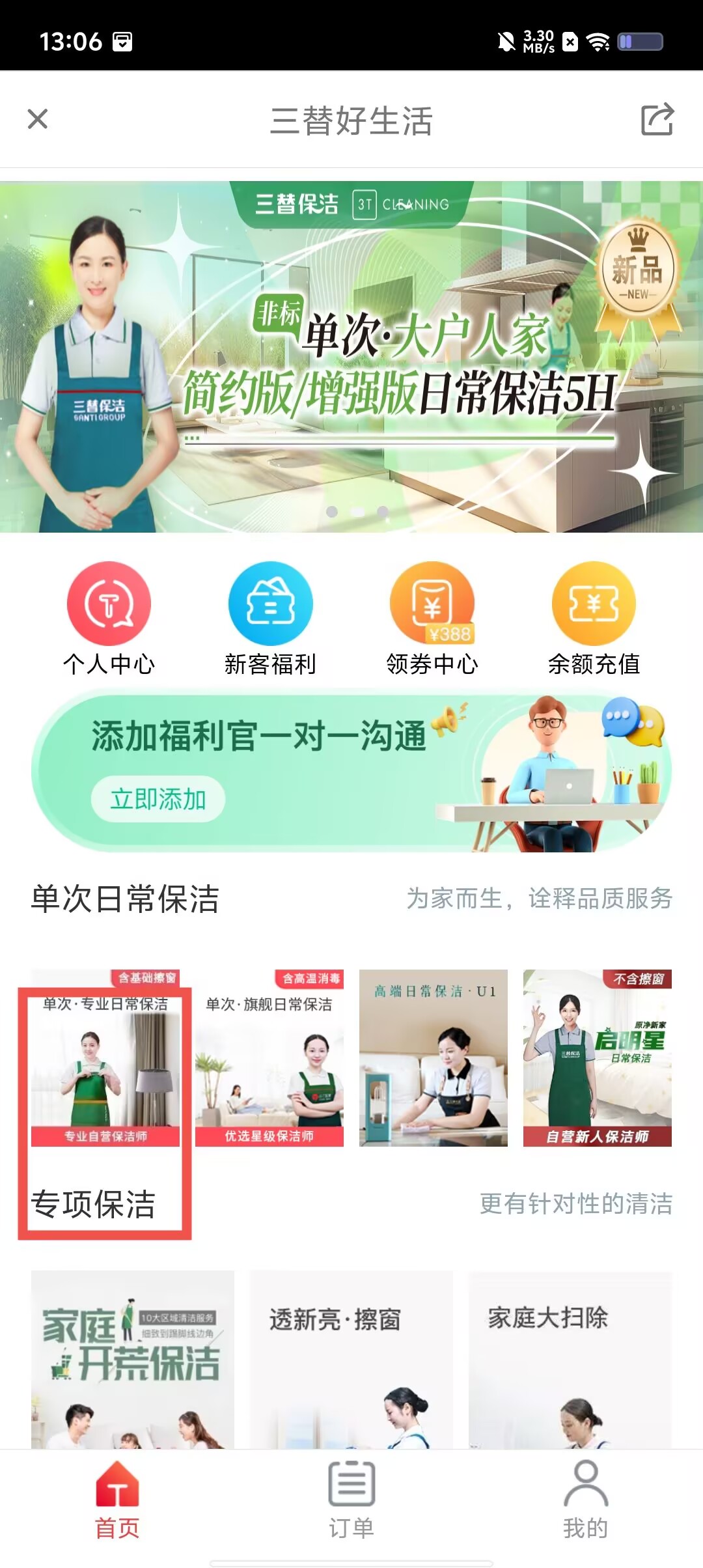Open 个人中心
Image resolution: width=703 pixels, height=1568 pixels.
tap(109, 619)
